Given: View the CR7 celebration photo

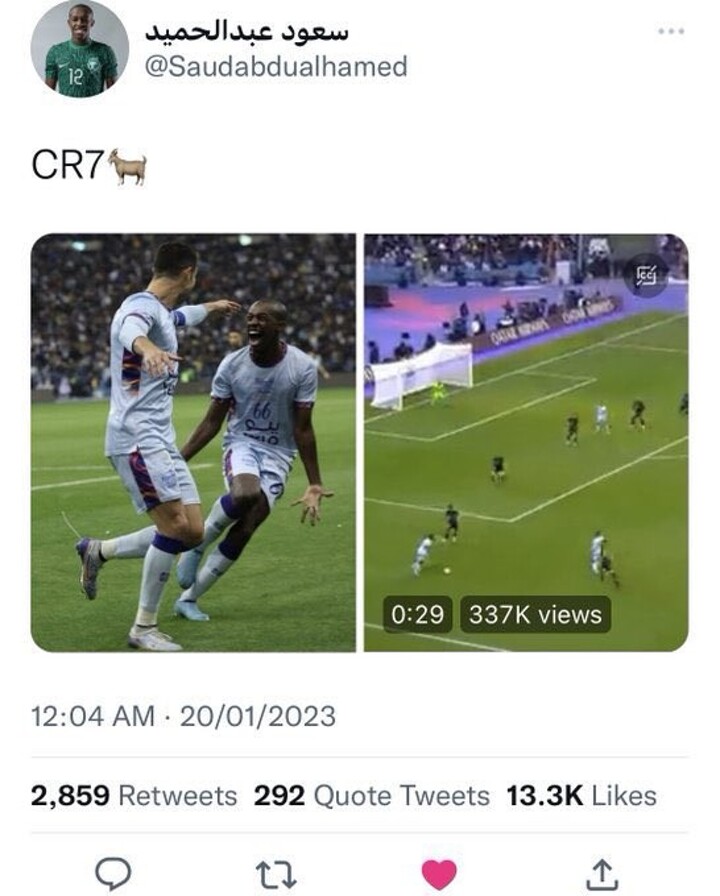Looking at the screenshot, I should pyautogui.click(x=193, y=443).
